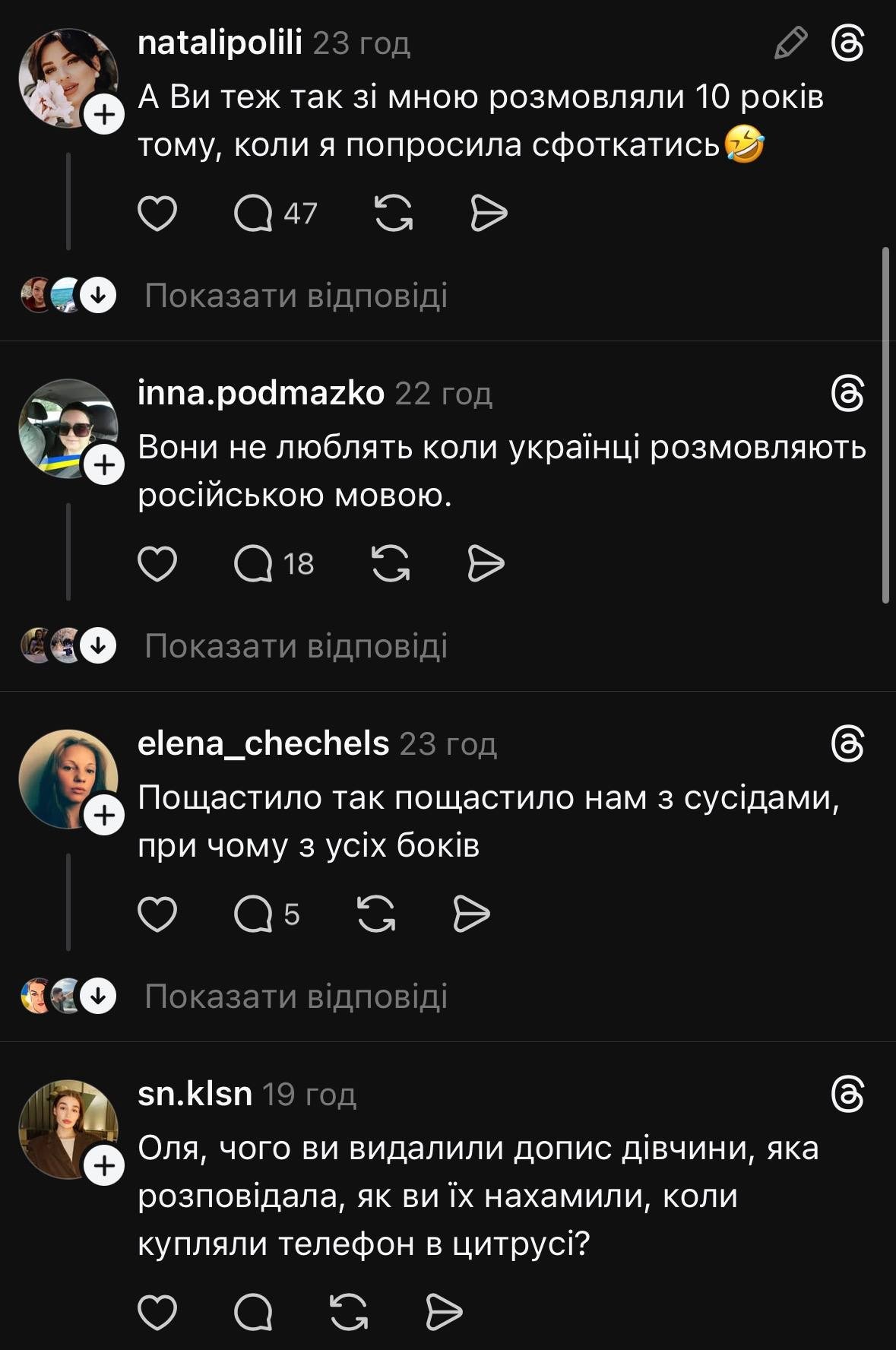The width and height of the screenshot is (896, 1350).
Task: Reply to sn.klsn's comment
Action: (x=254, y=1312)
